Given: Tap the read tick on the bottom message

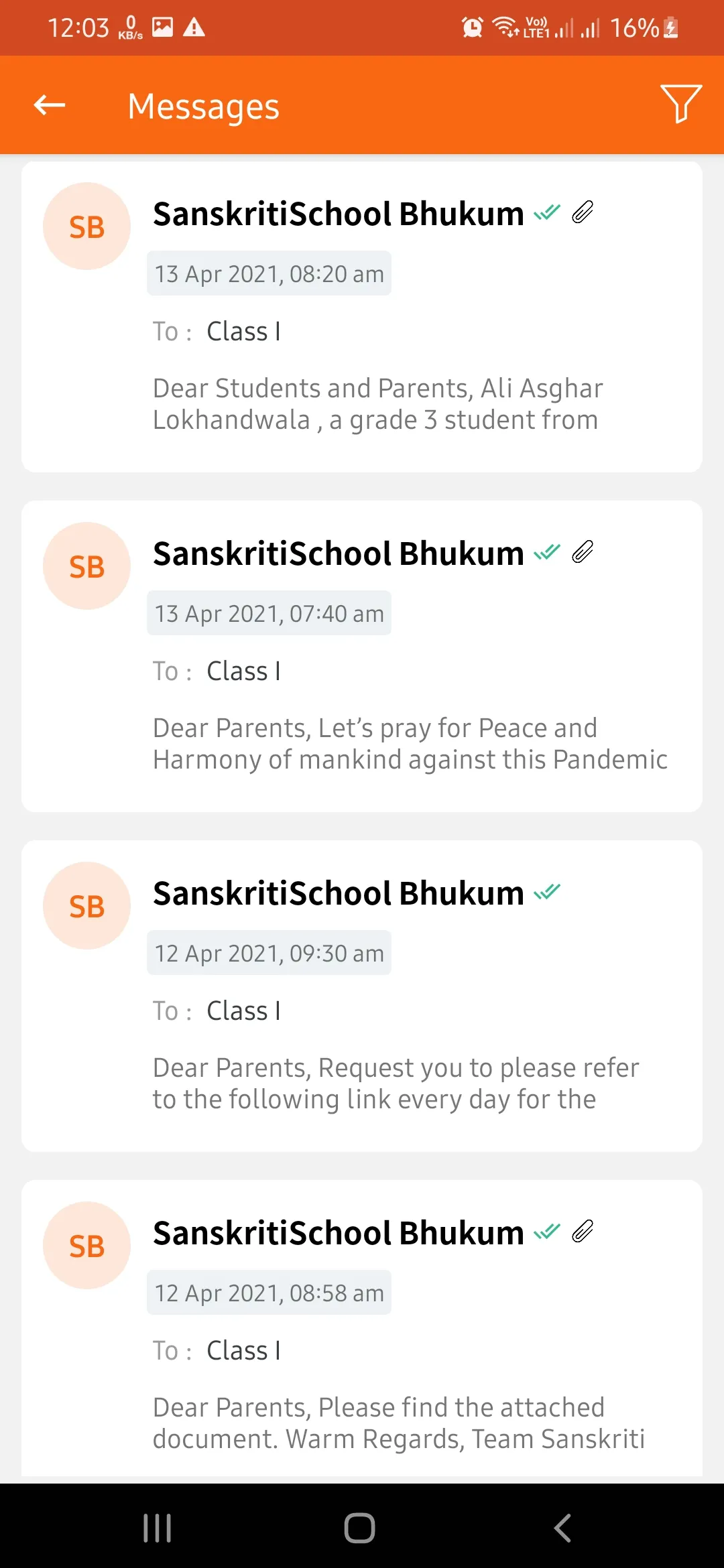Looking at the screenshot, I should [548, 1232].
